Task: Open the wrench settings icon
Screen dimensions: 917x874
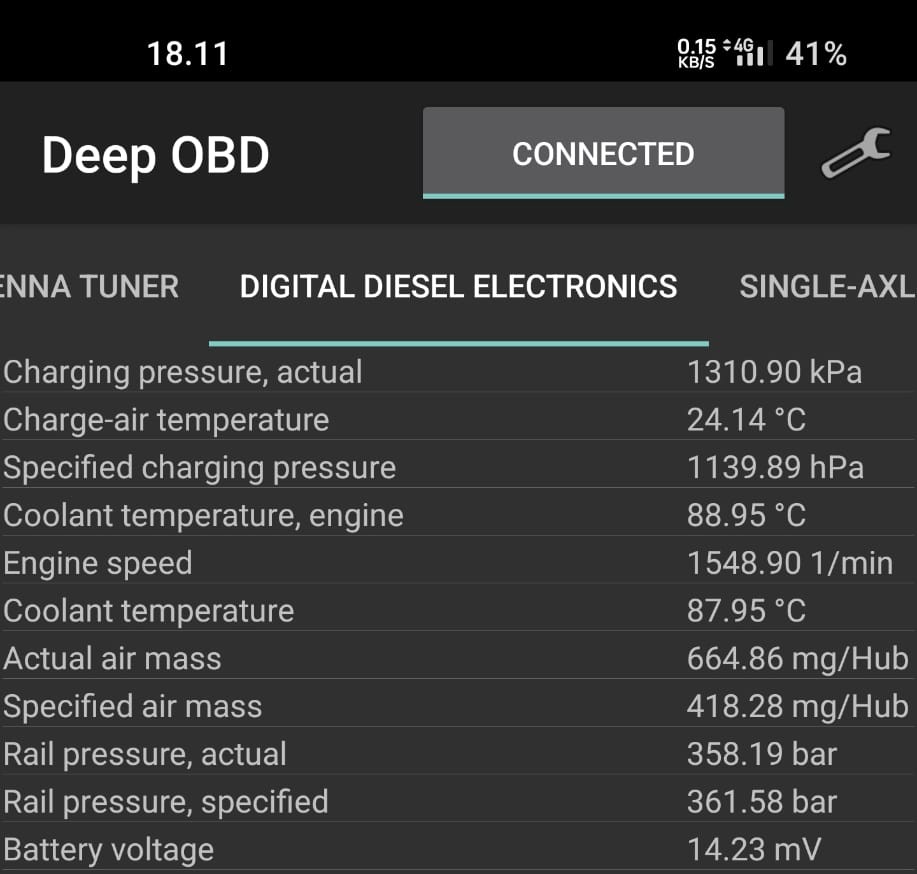Action: tap(855, 153)
